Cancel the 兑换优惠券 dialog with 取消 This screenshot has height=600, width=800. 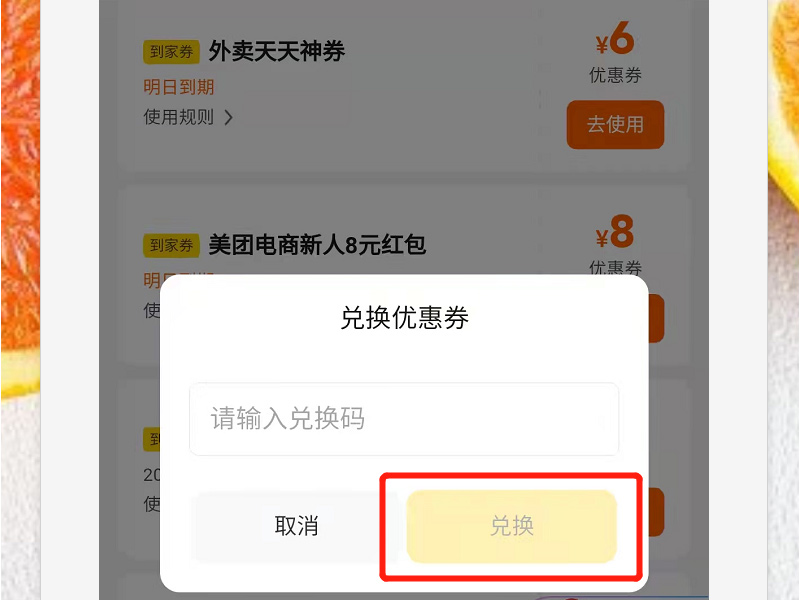296,526
